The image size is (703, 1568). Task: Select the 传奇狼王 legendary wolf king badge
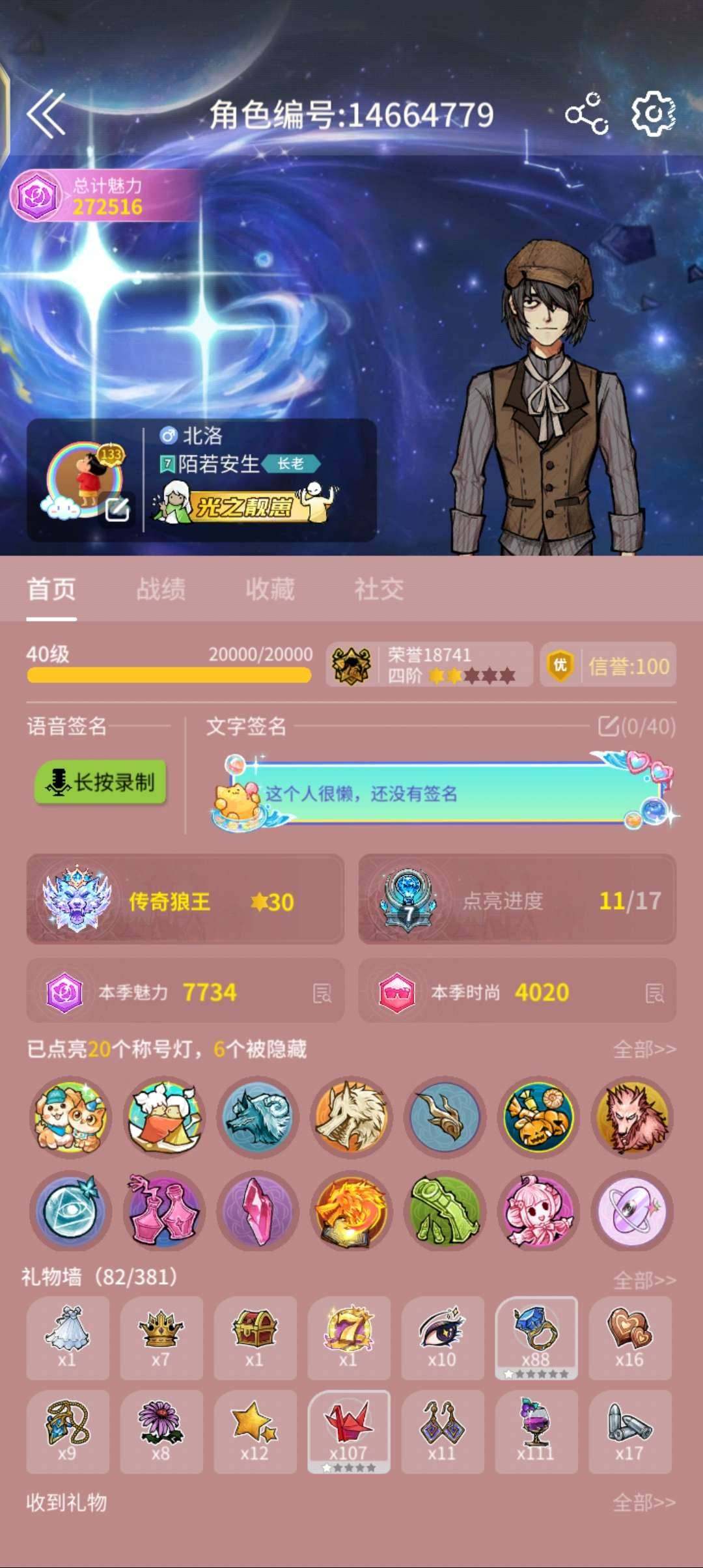(x=81, y=901)
